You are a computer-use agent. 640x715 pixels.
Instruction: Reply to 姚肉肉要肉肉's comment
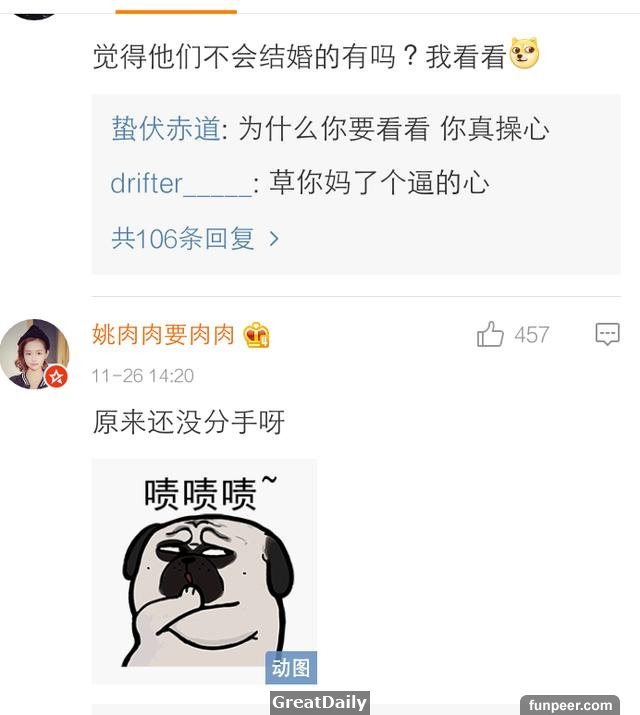(x=607, y=335)
